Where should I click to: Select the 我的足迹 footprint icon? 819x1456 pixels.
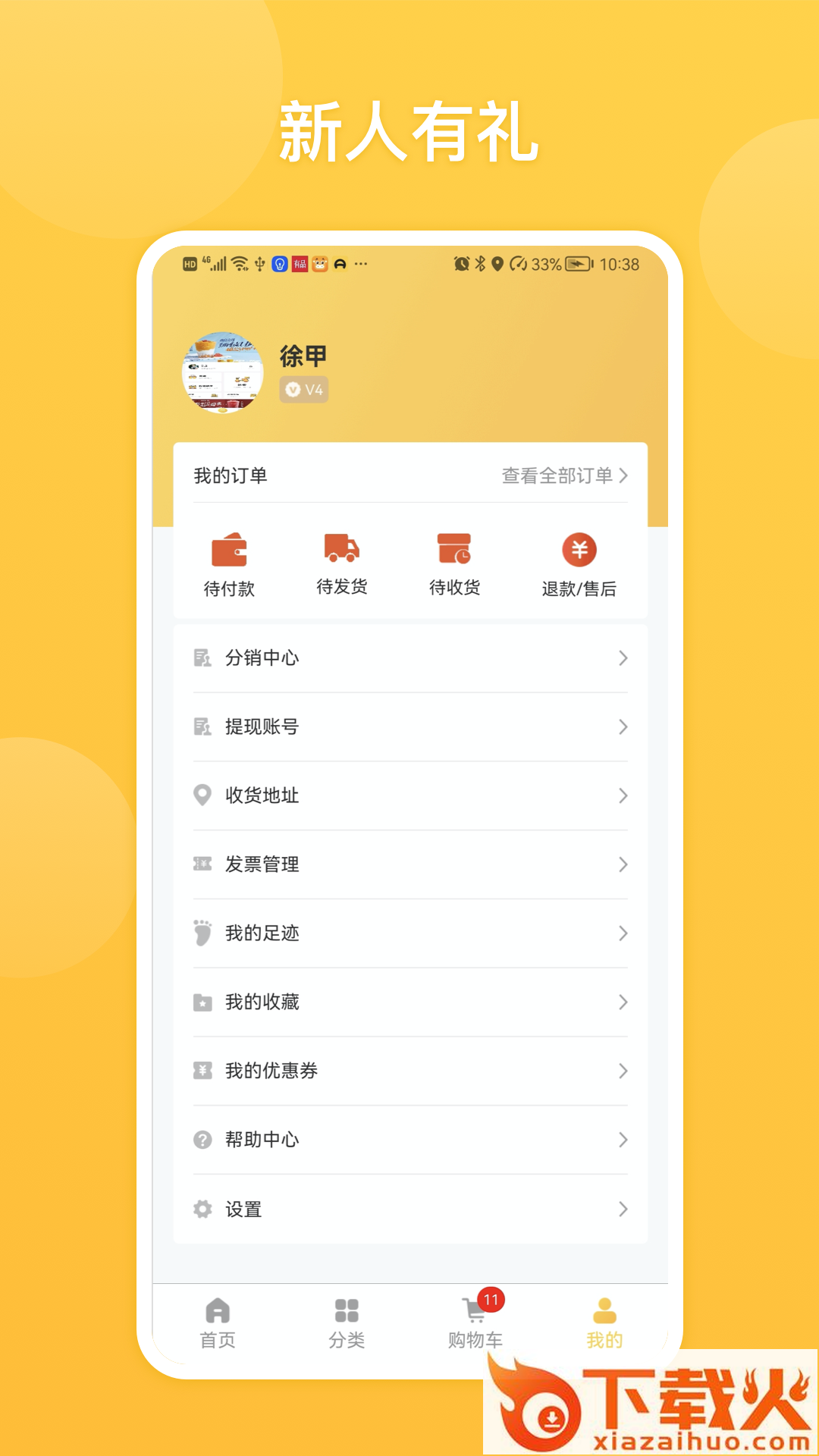(201, 934)
